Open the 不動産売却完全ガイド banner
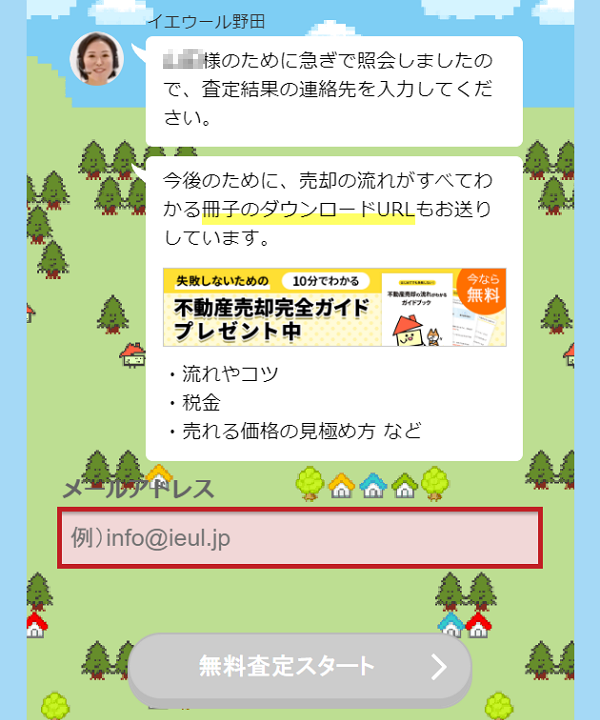This screenshot has height=720, width=600. pyautogui.click(x=334, y=307)
